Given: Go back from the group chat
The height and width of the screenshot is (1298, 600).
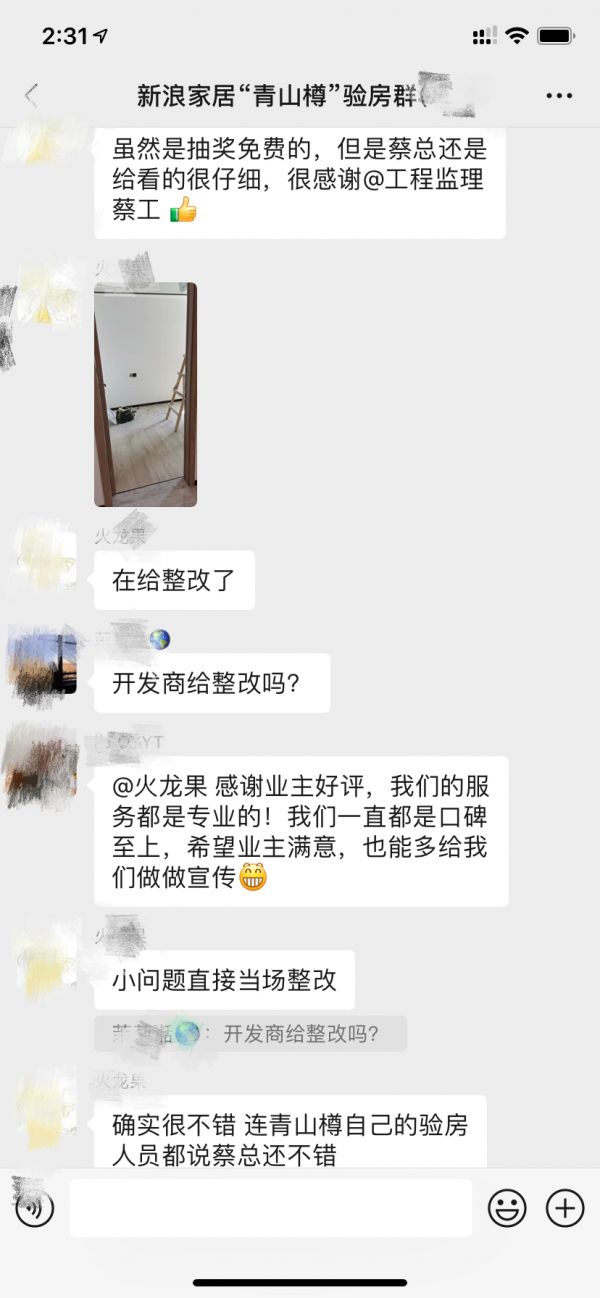Looking at the screenshot, I should click(x=31, y=96).
